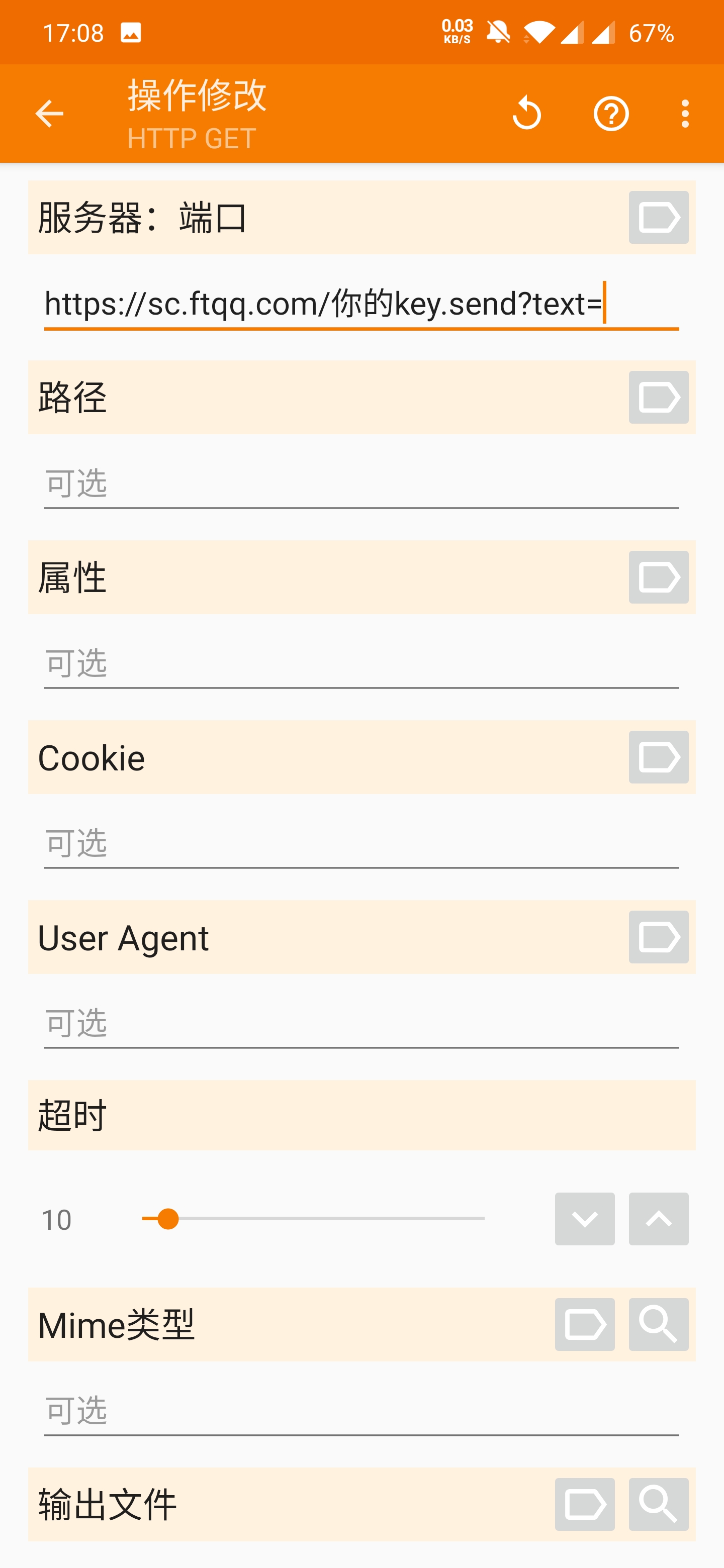This screenshot has height=1568, width=724.
Task: Focus the 属性 optional input field
Action: tap(360, 663)
